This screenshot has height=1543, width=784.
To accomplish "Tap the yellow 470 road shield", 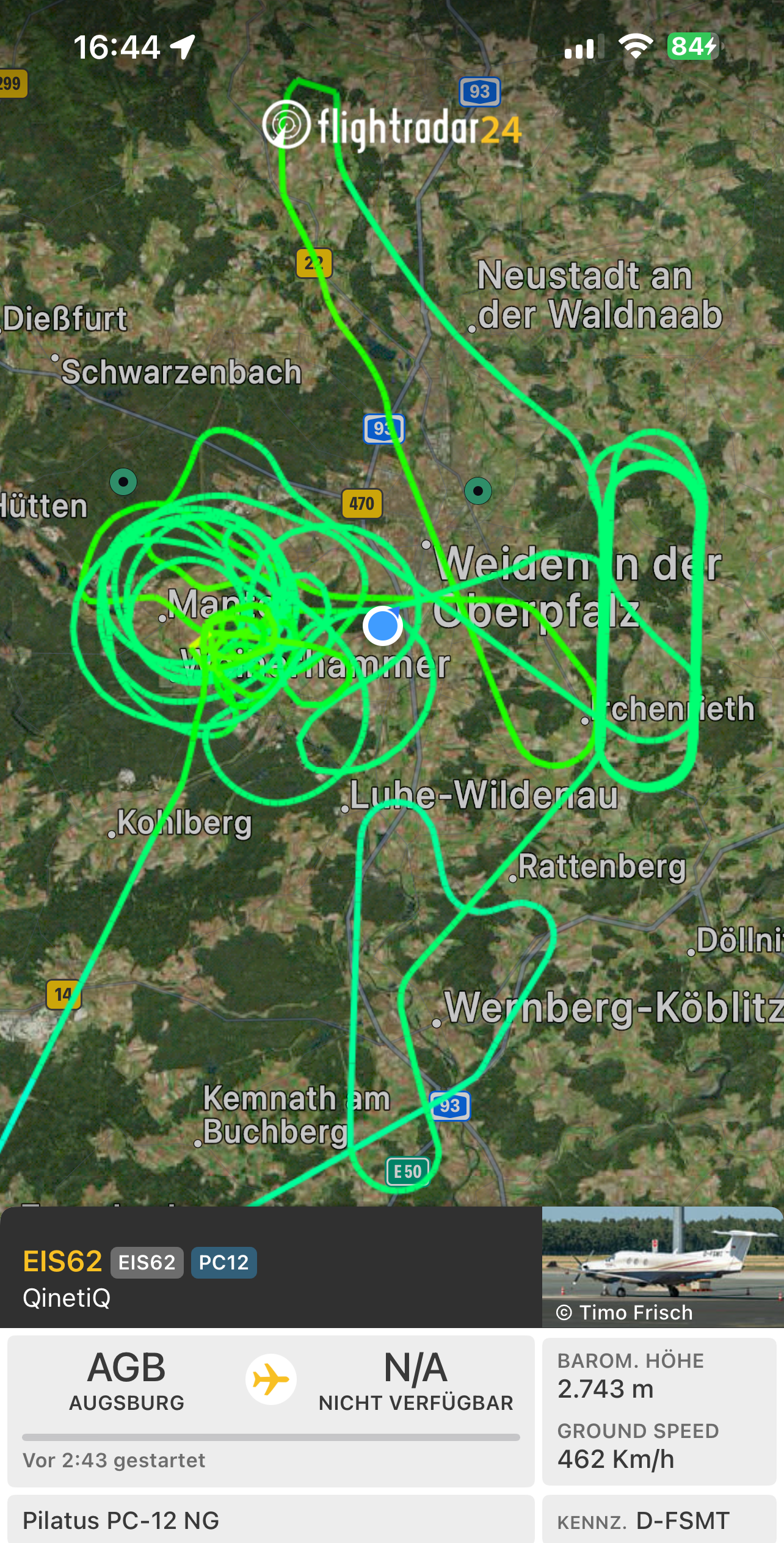I will (x=361, y=504).
